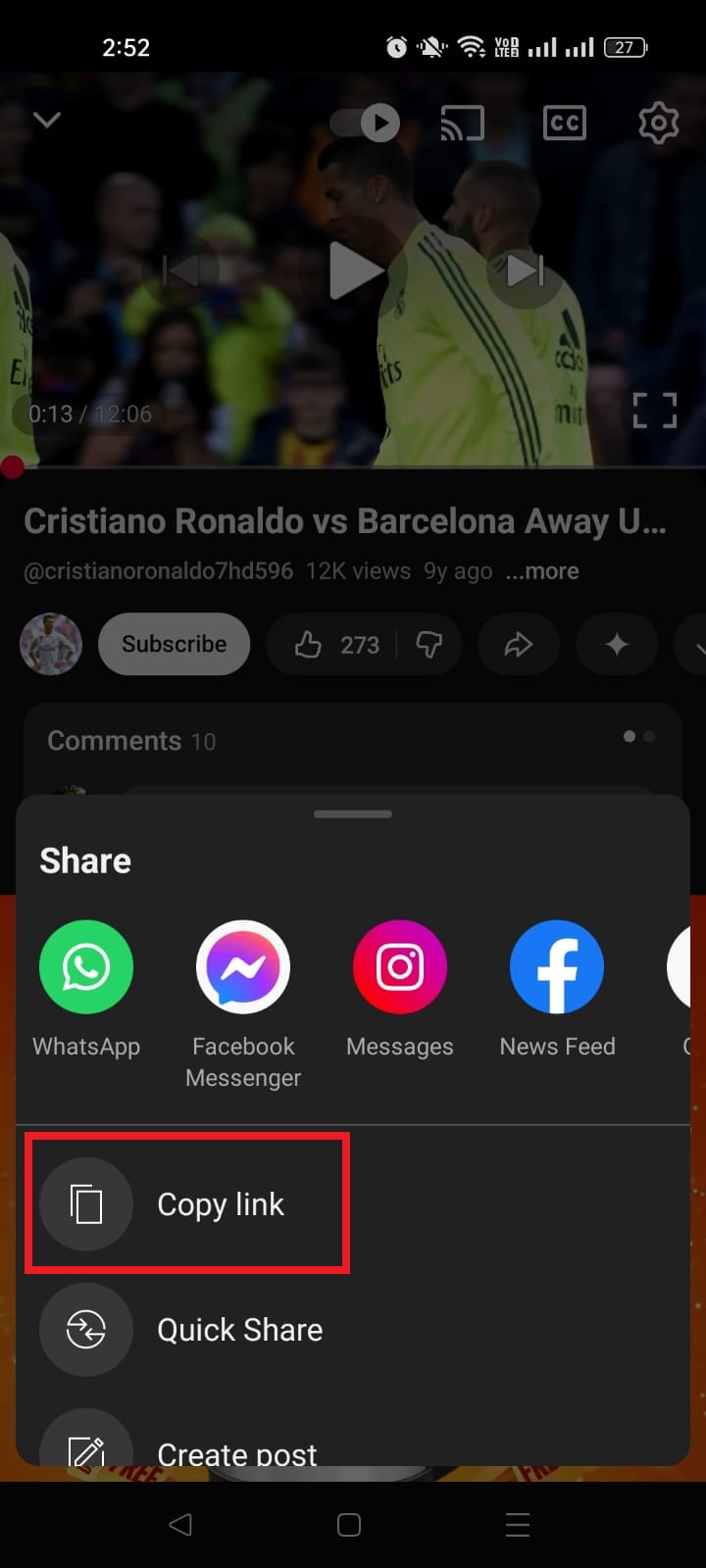The width and height of the screenshot is (706, 1568).
Task: Open the Thanks star option
Action: click(616, 644)
